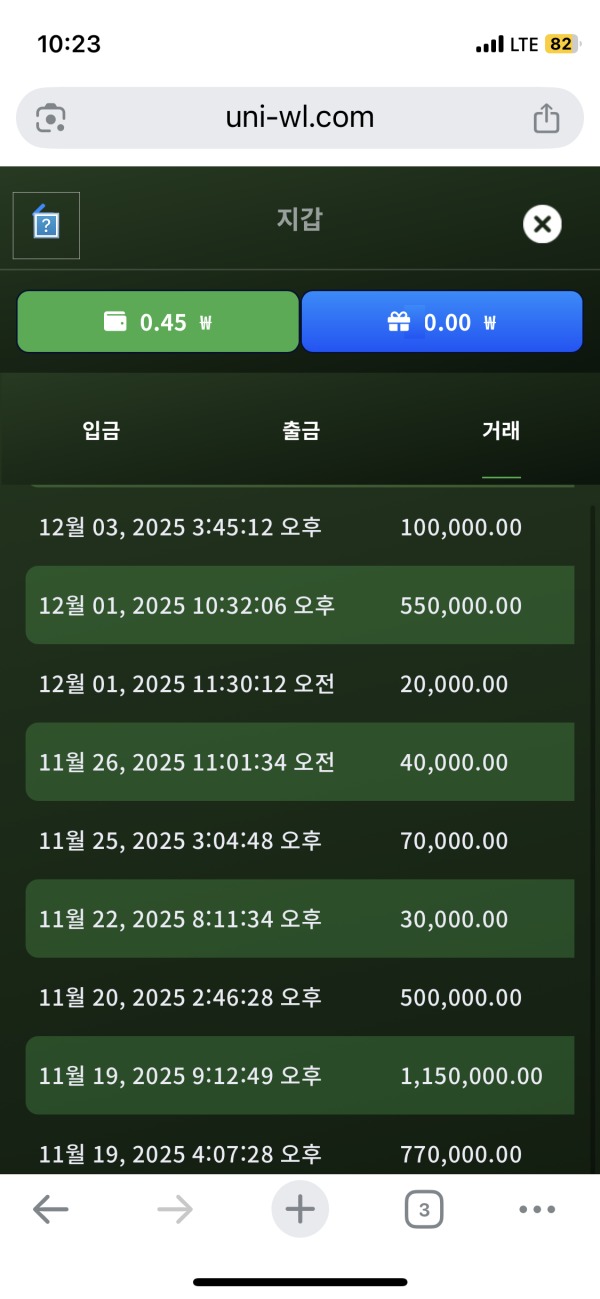Open the tab switcher showing 3 tabs

point(424,1210)
